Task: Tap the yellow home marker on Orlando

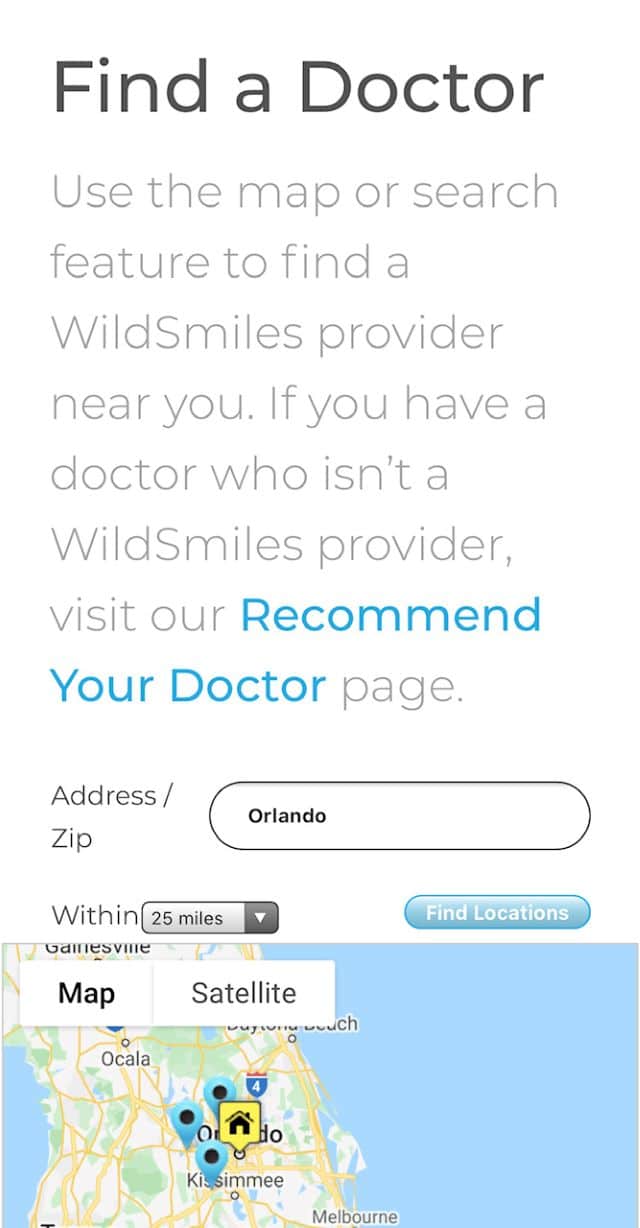Action: (239, 1126)
